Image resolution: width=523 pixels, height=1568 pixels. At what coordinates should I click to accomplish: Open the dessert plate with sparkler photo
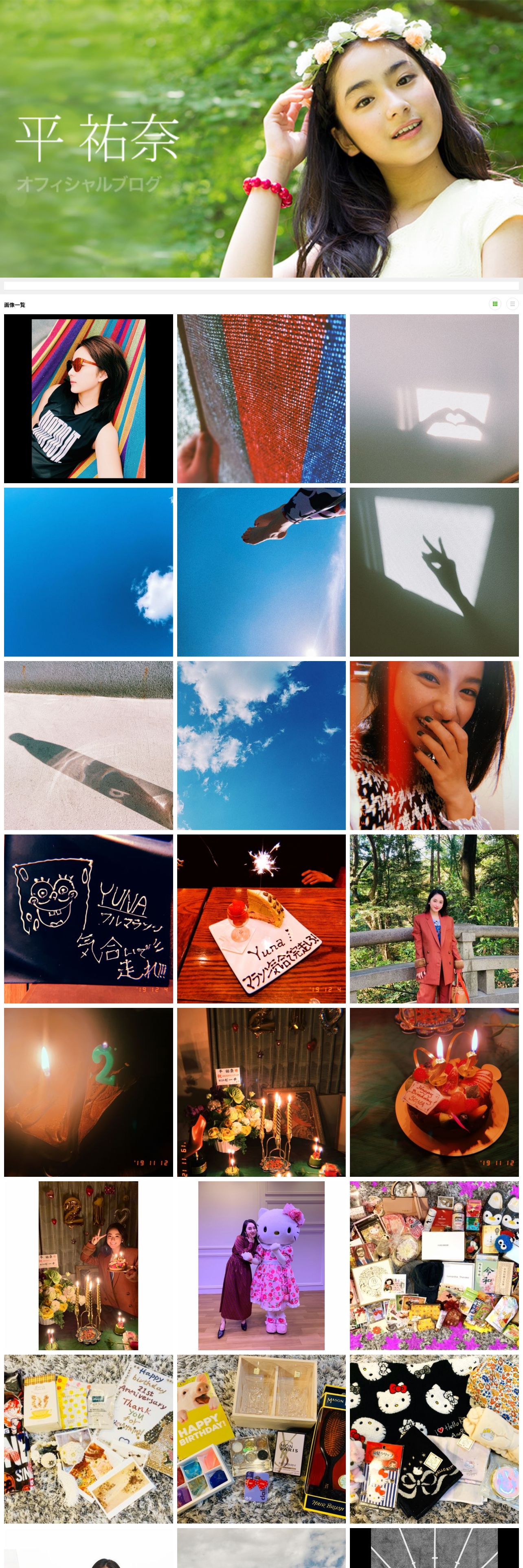[x=261, y=918]
